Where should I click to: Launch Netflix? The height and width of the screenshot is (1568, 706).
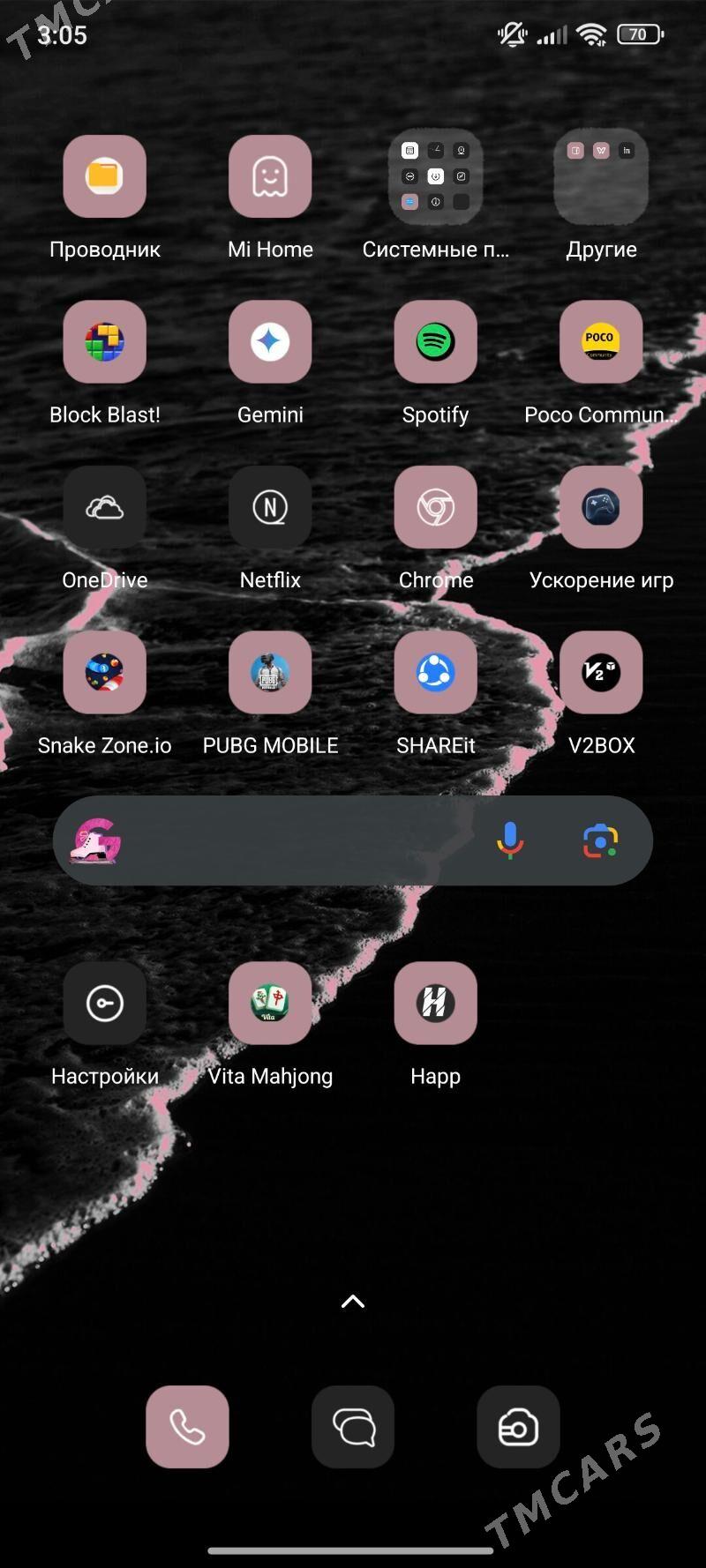[270, 507]
